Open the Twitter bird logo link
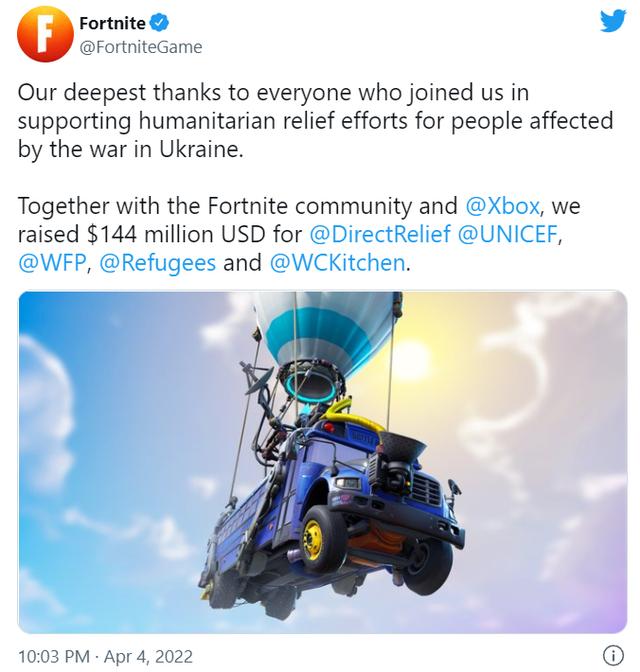 tap(612, 21)
